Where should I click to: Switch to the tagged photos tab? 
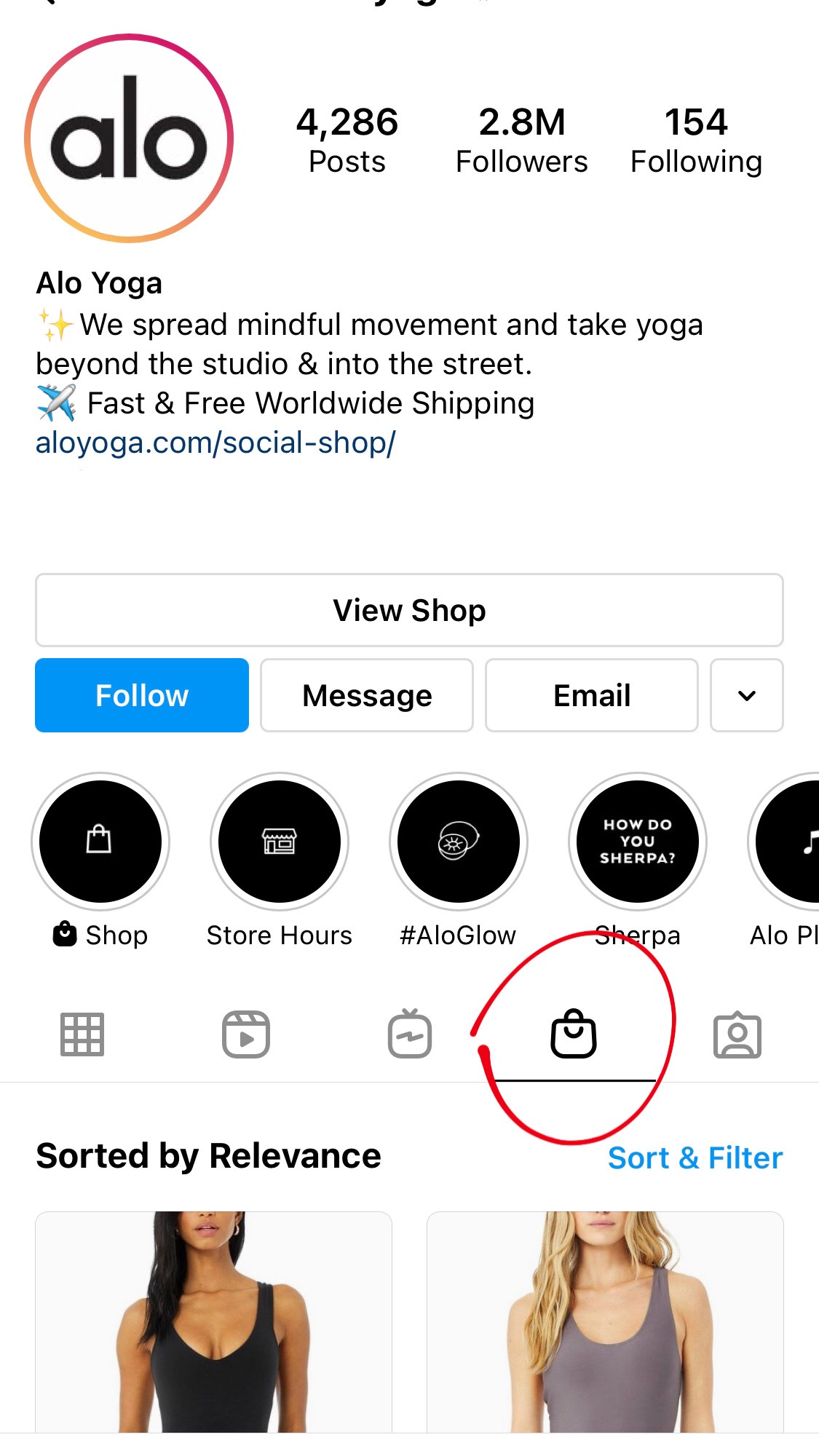pyautogui.click(x=737, y=1034)
